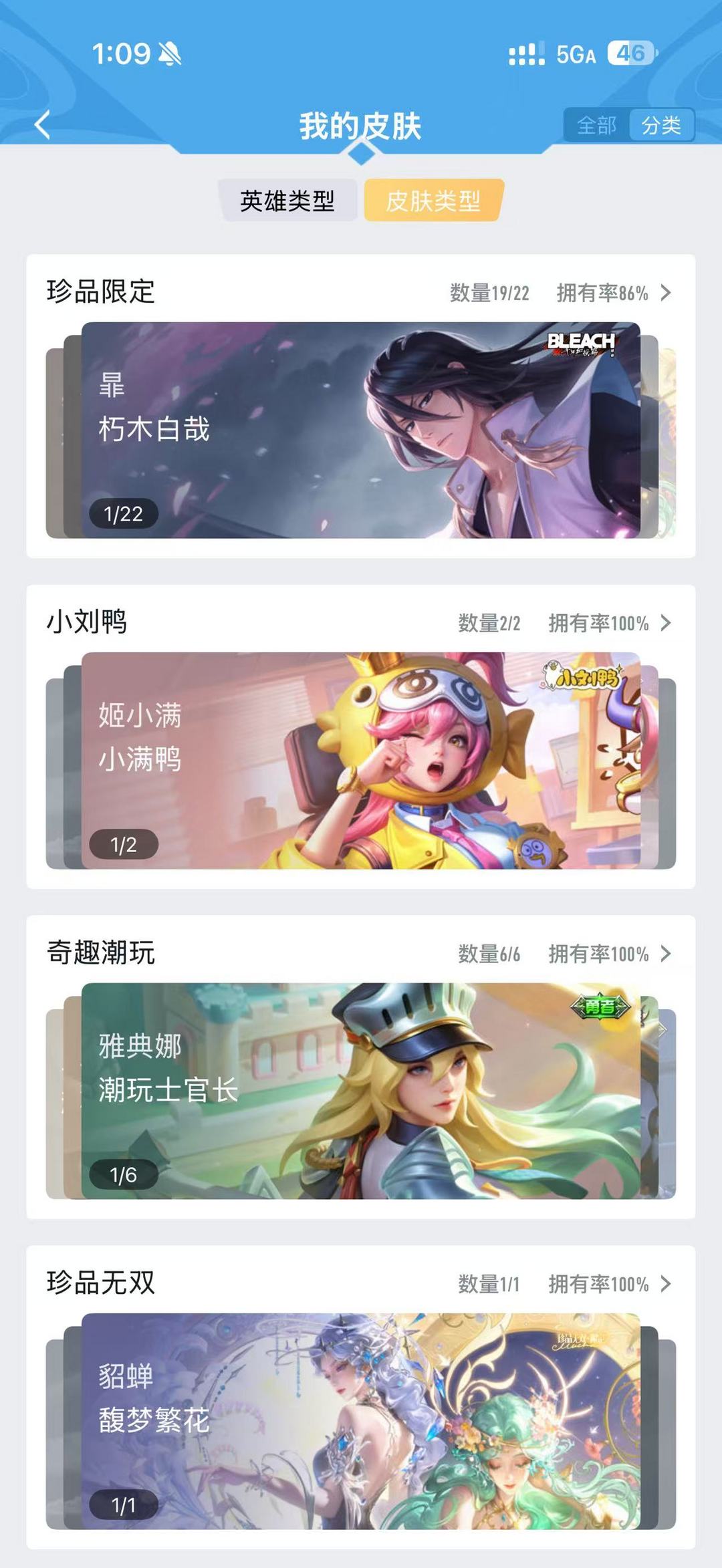Screen dimensions: 722x1568
Task: Tap the muted notification bell in the status bar
Action: [171, 55]
